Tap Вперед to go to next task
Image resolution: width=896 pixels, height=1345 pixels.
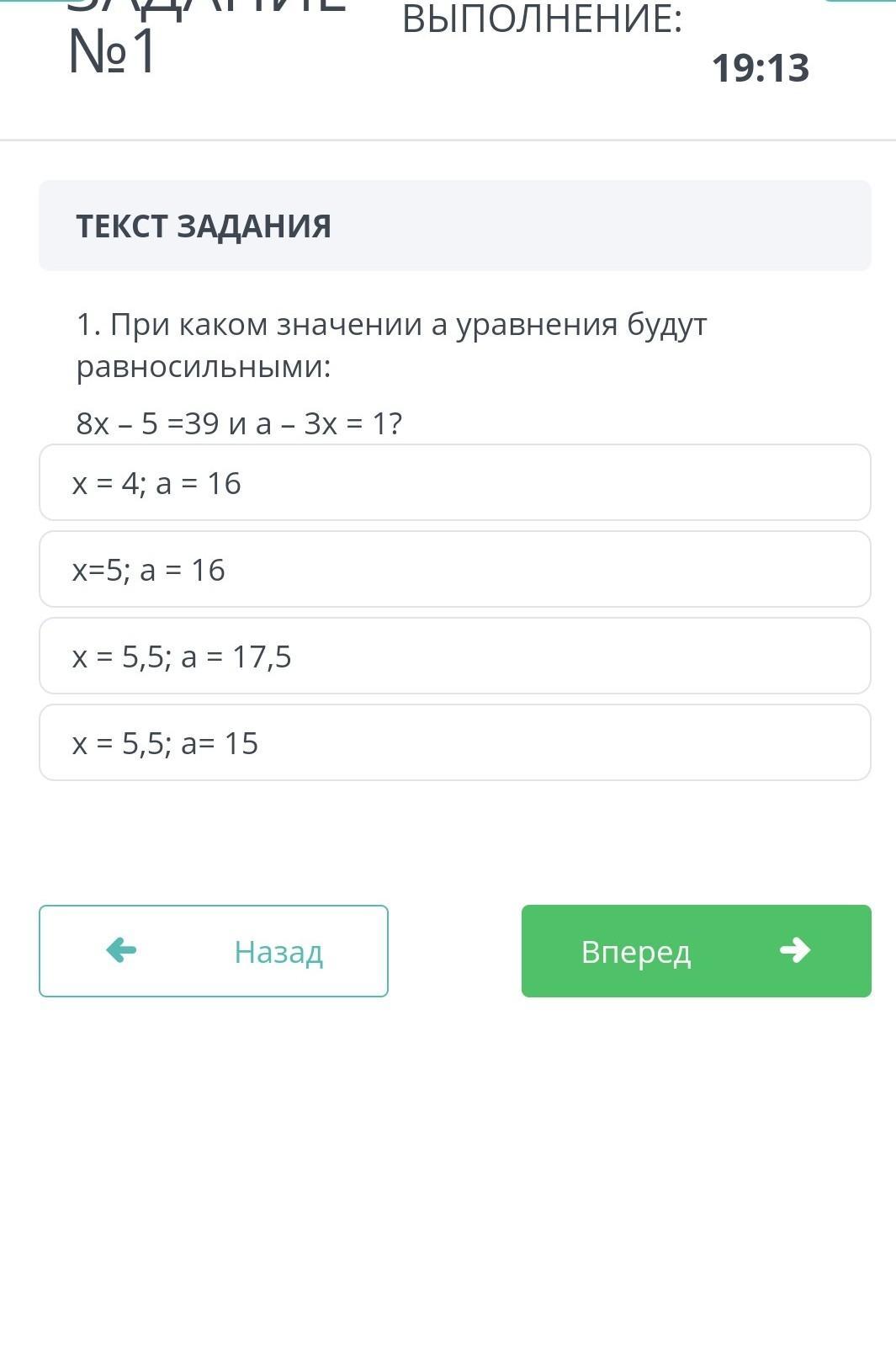(x=696, y=951)
